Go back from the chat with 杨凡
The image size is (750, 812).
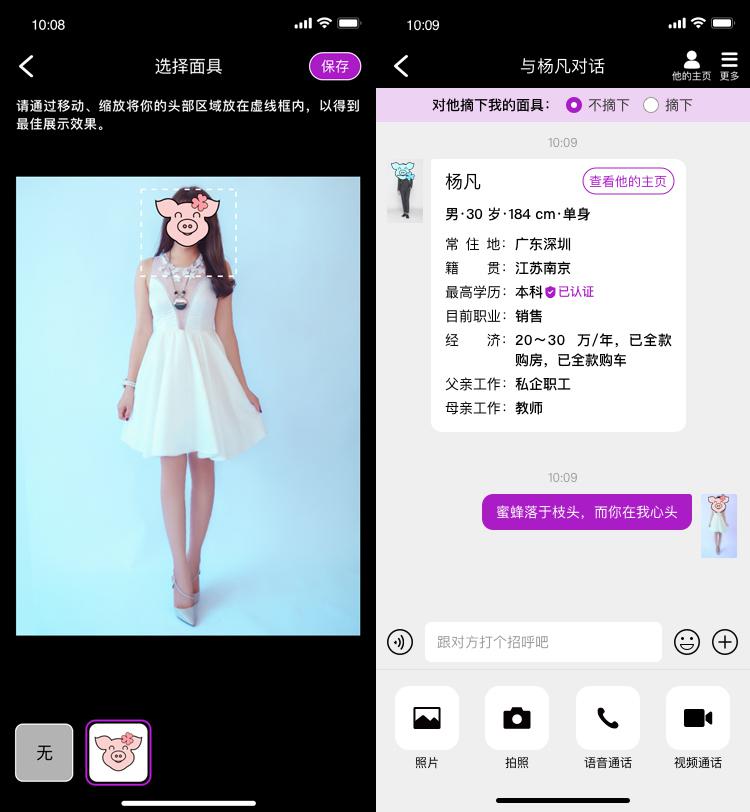point(401,66)
